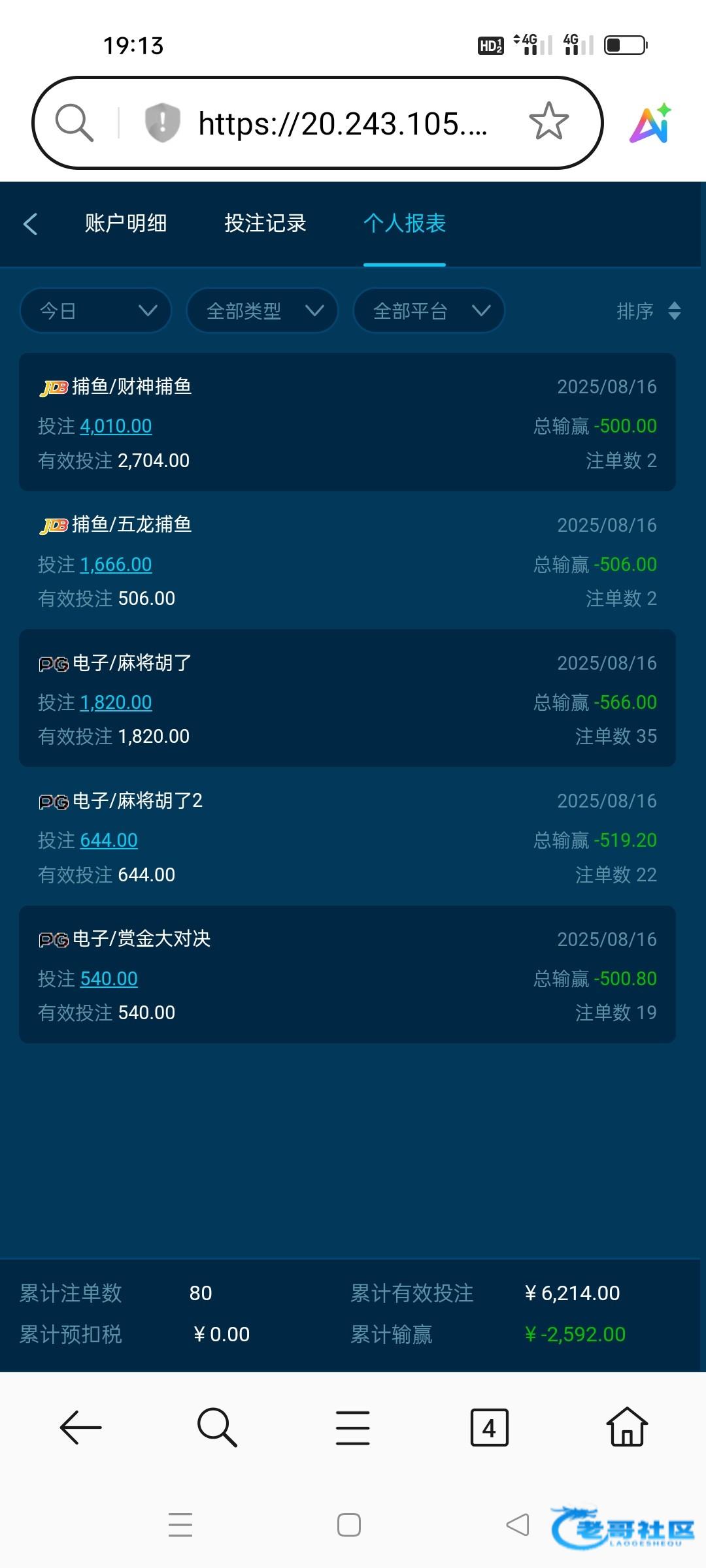Toggle the 排序 sort control
Image resolution: width=706 pixels, height=1568 pixels.
648,311
